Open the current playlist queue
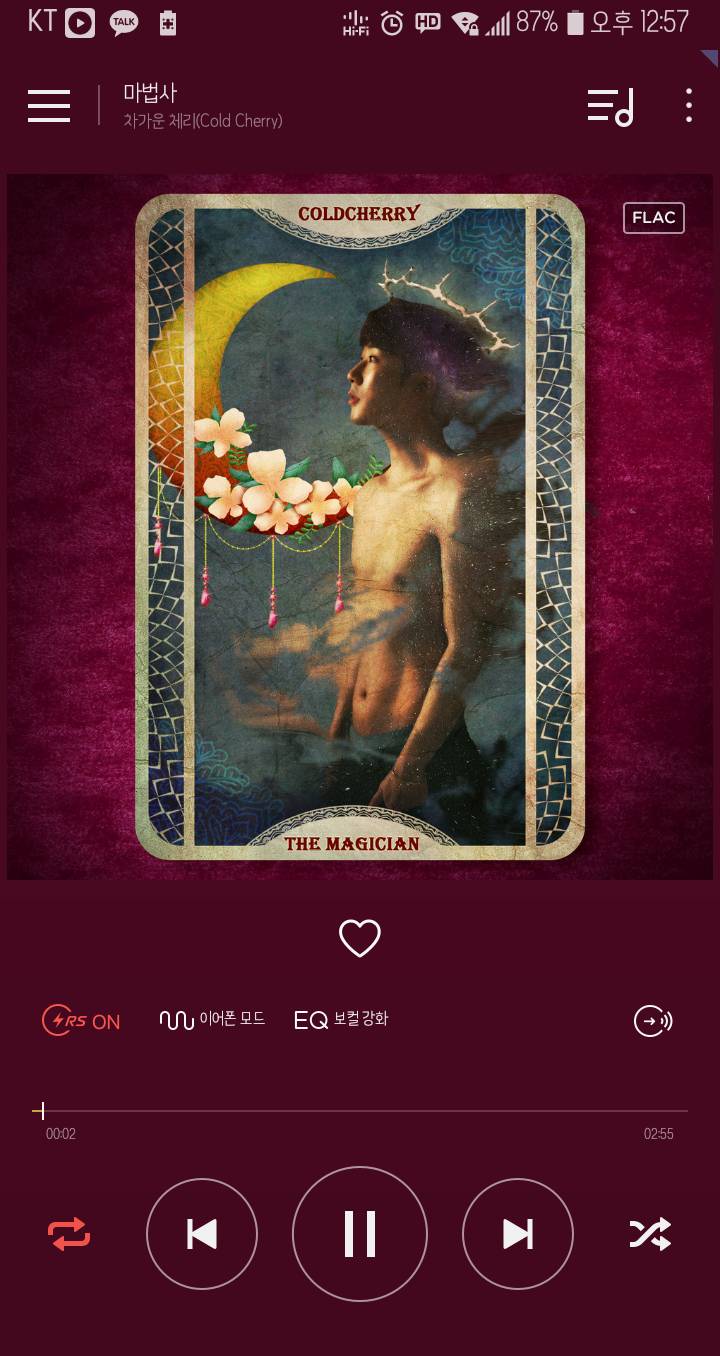The image size is (720, 1356). (610, 106)
